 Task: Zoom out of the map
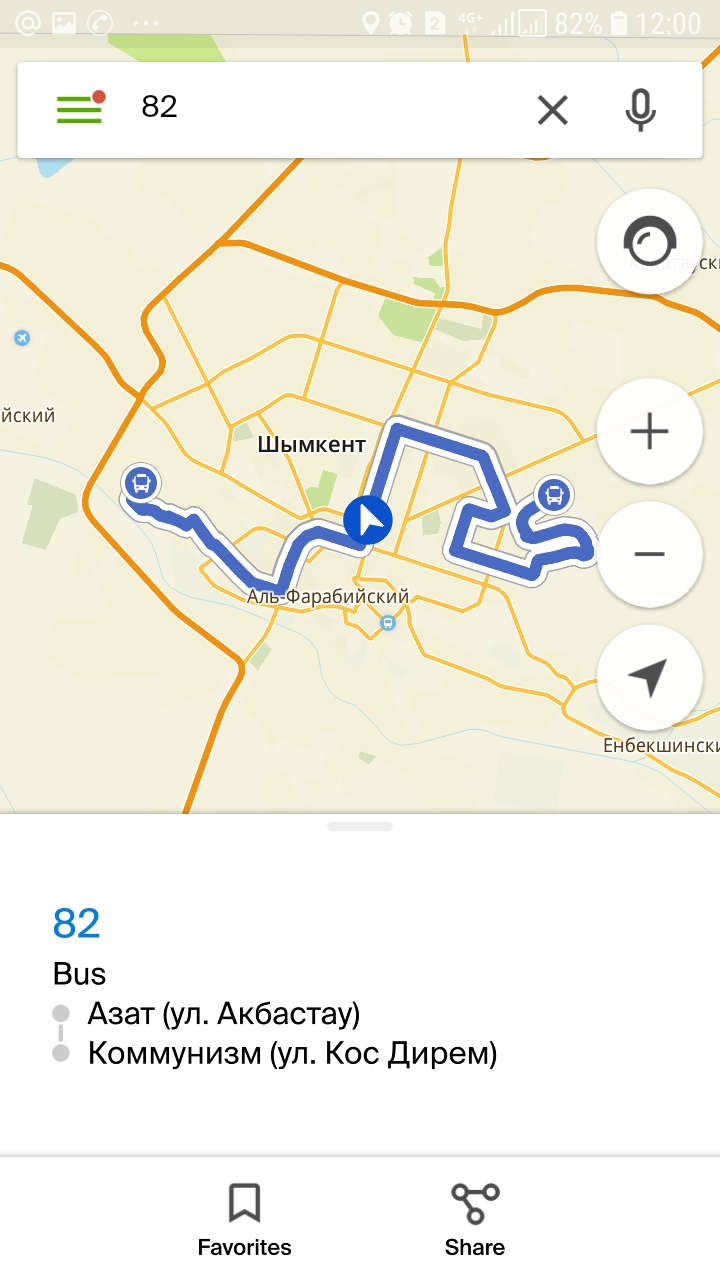tap(649, 554)
